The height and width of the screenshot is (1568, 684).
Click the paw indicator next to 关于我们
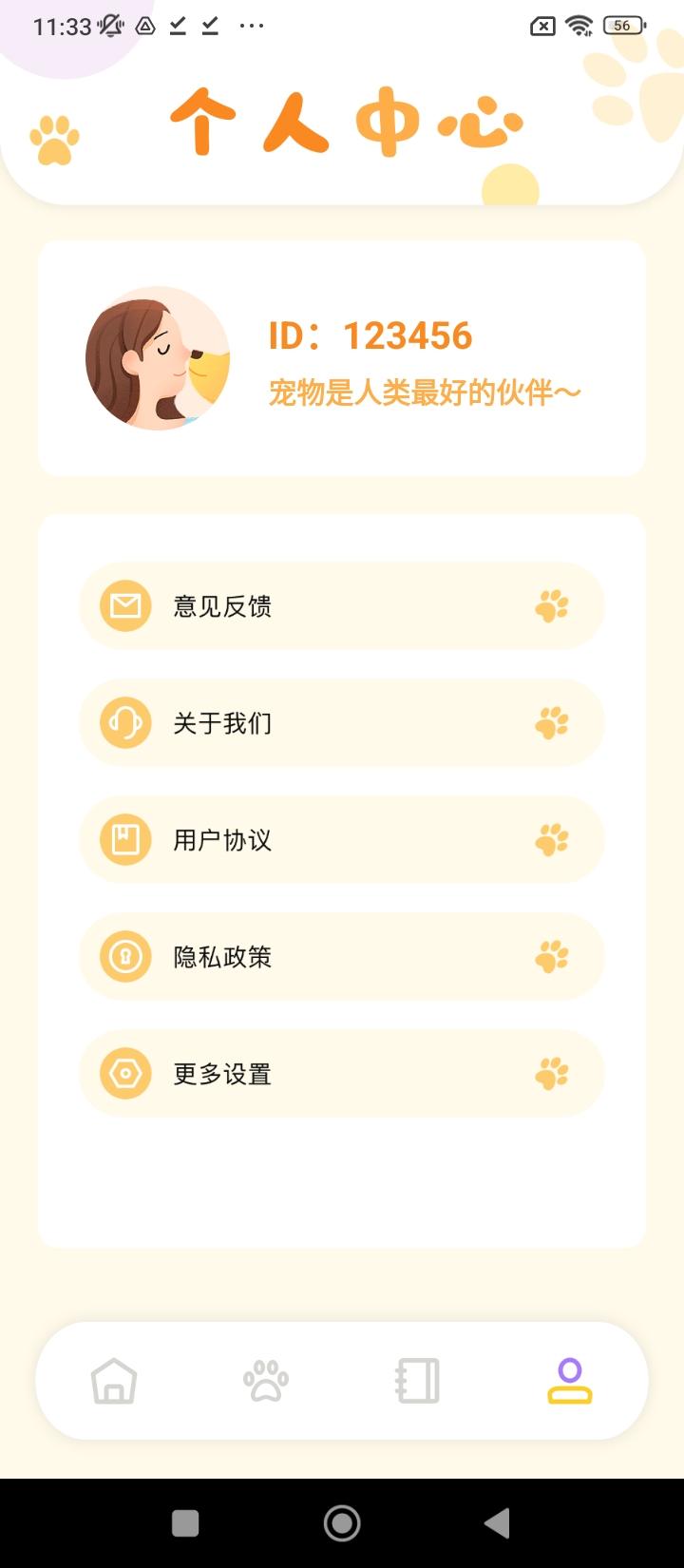tap(554, 722)
